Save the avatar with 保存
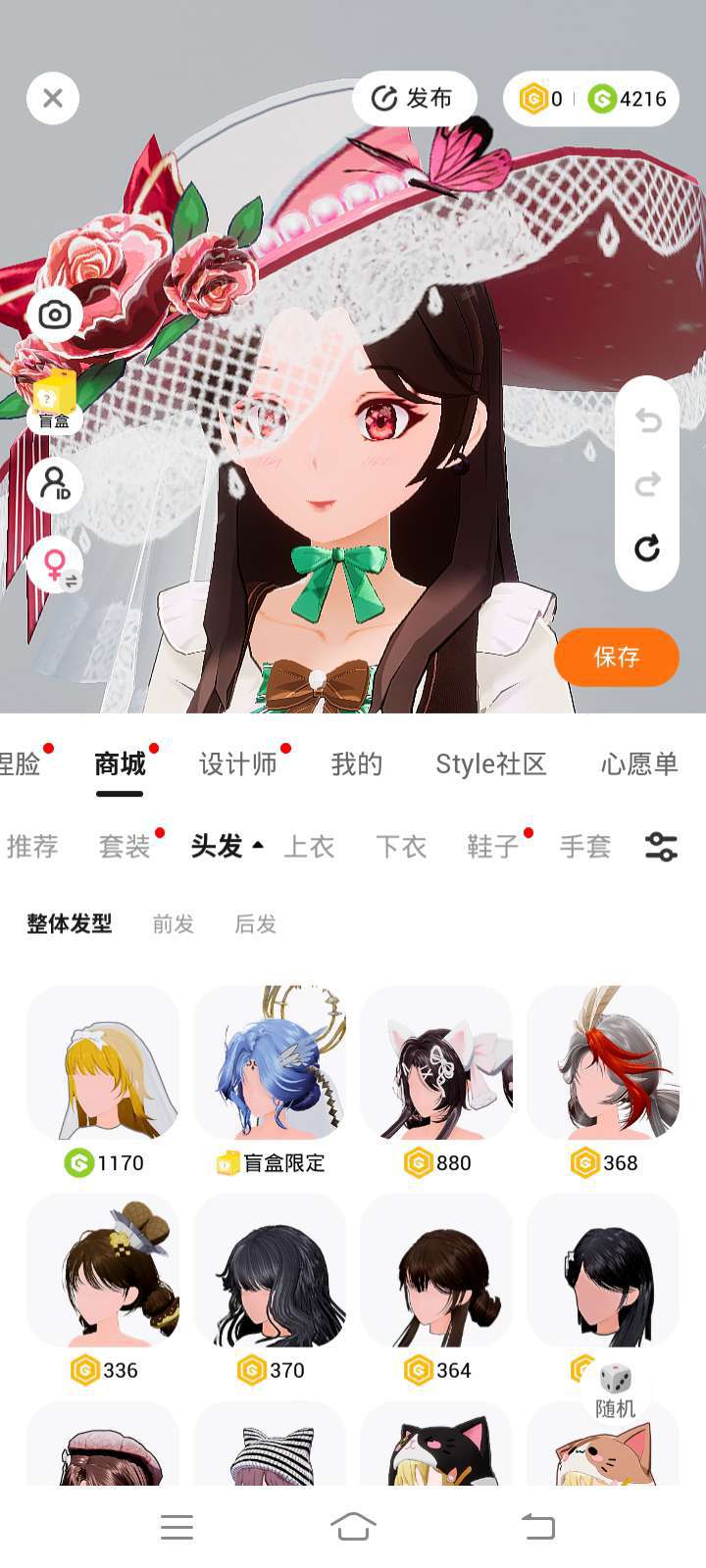This screenshot has height=1568, width=706. point(616,657)
